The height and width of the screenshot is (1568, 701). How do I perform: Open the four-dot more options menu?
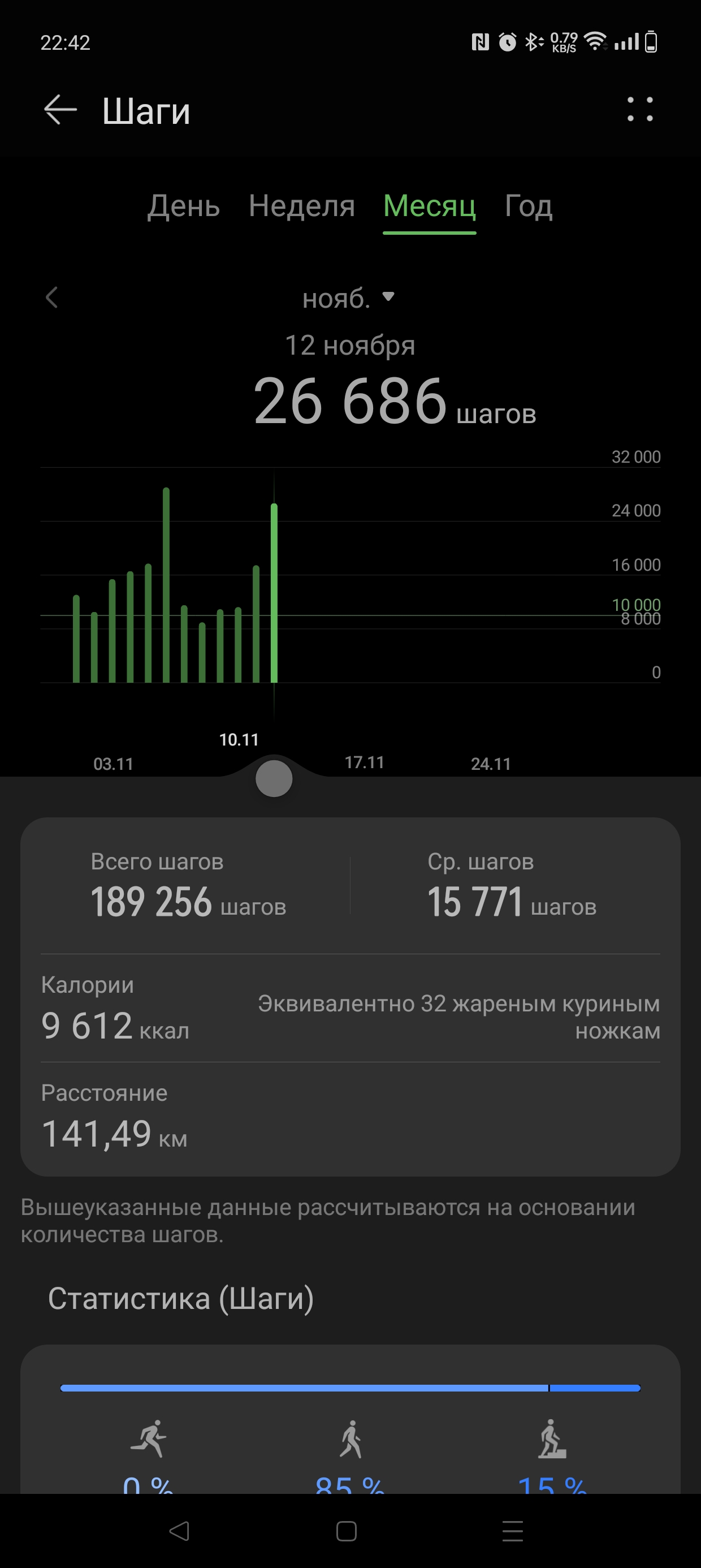(640, 110)
